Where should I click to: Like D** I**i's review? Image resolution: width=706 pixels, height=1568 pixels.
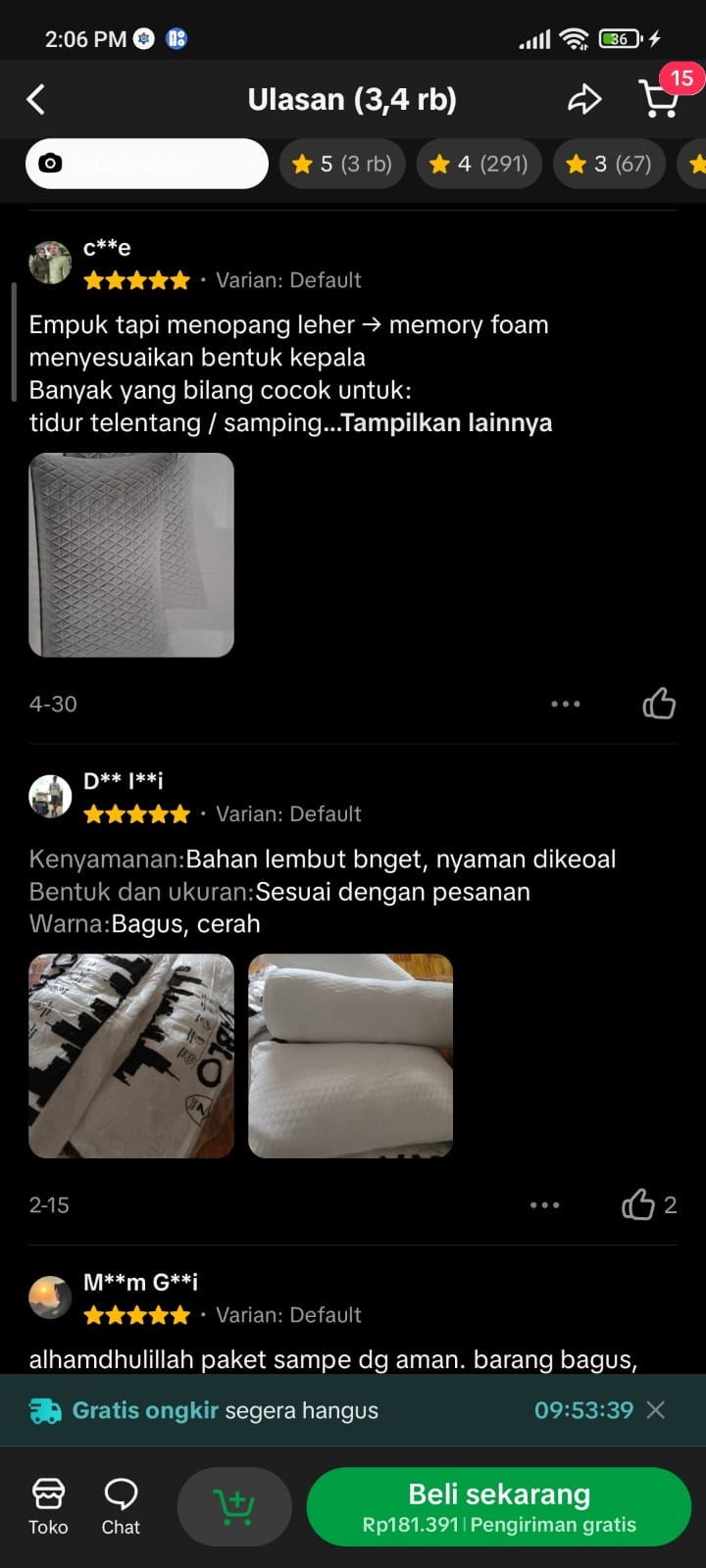(x=648, y=1204)
